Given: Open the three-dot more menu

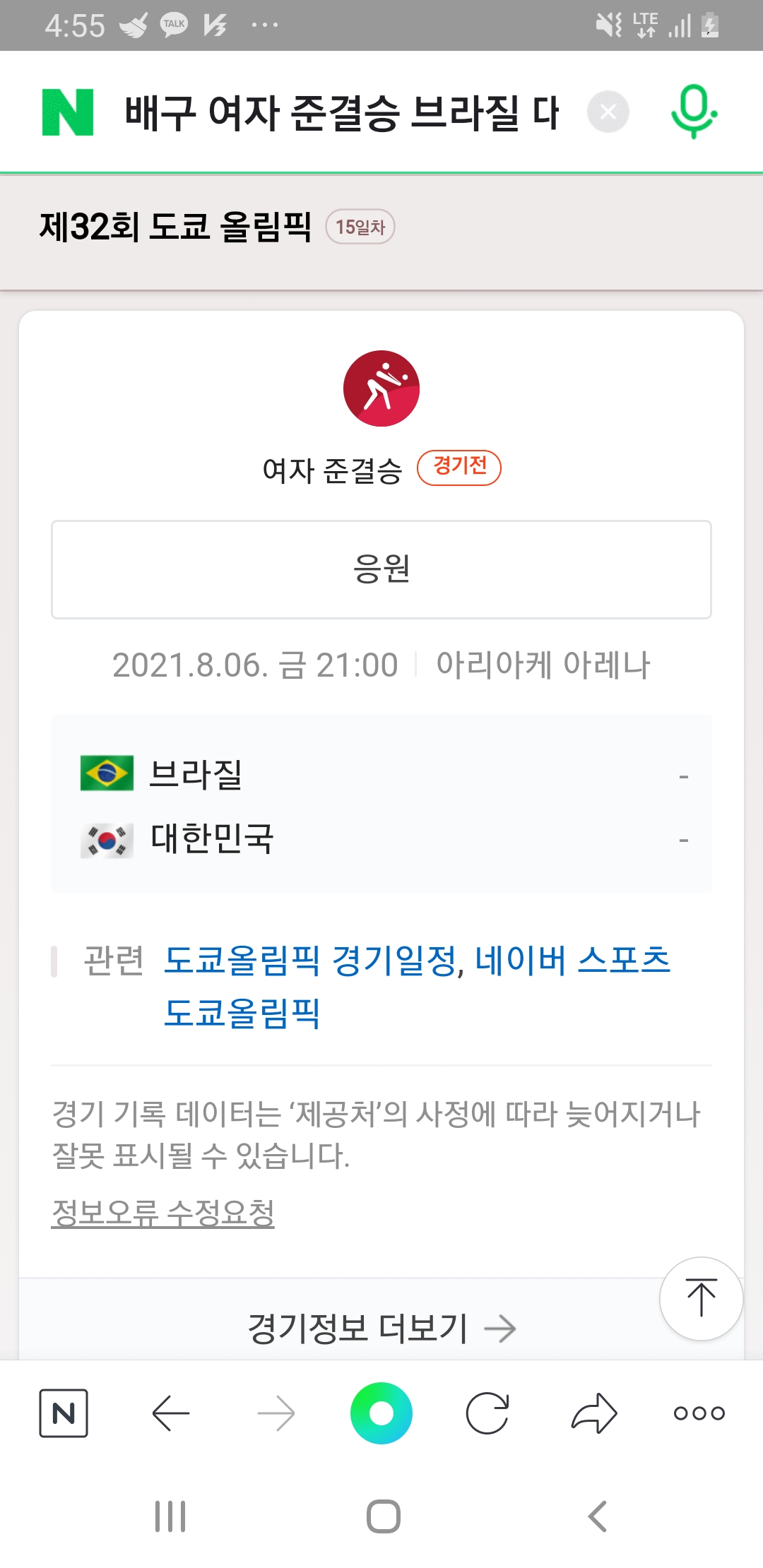Looking at the screenshot, I should point(699,1413).
